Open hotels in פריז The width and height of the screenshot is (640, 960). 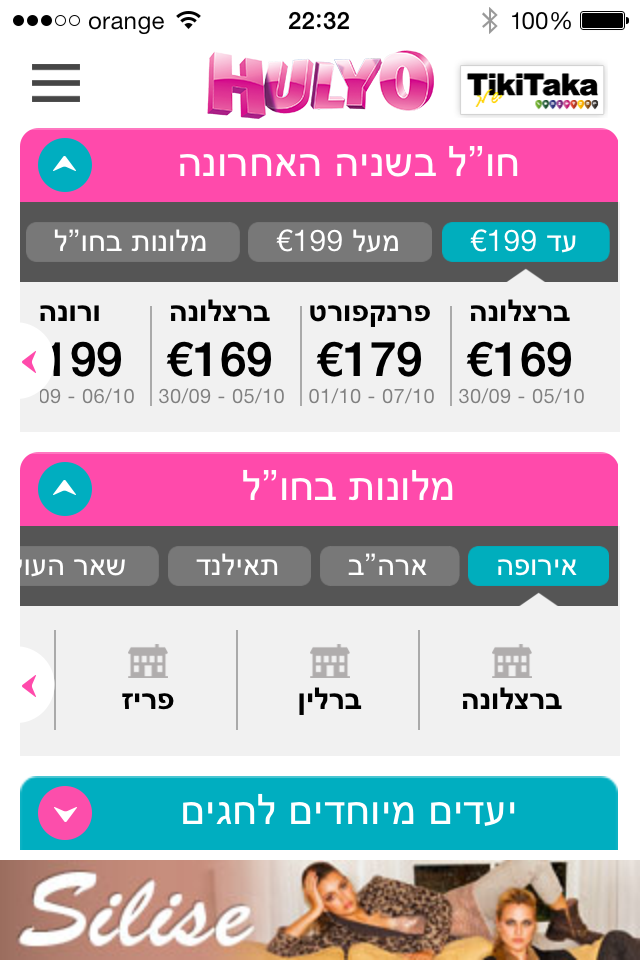[x=147, y=680]
